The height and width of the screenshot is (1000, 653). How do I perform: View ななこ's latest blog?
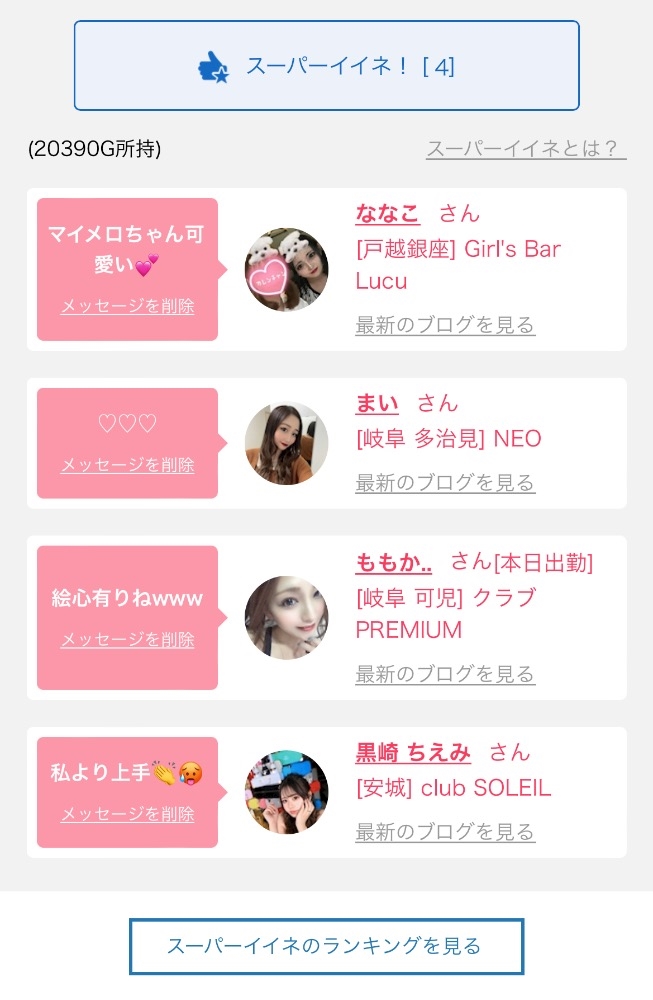pyautogui.click(x=445, y=325)
